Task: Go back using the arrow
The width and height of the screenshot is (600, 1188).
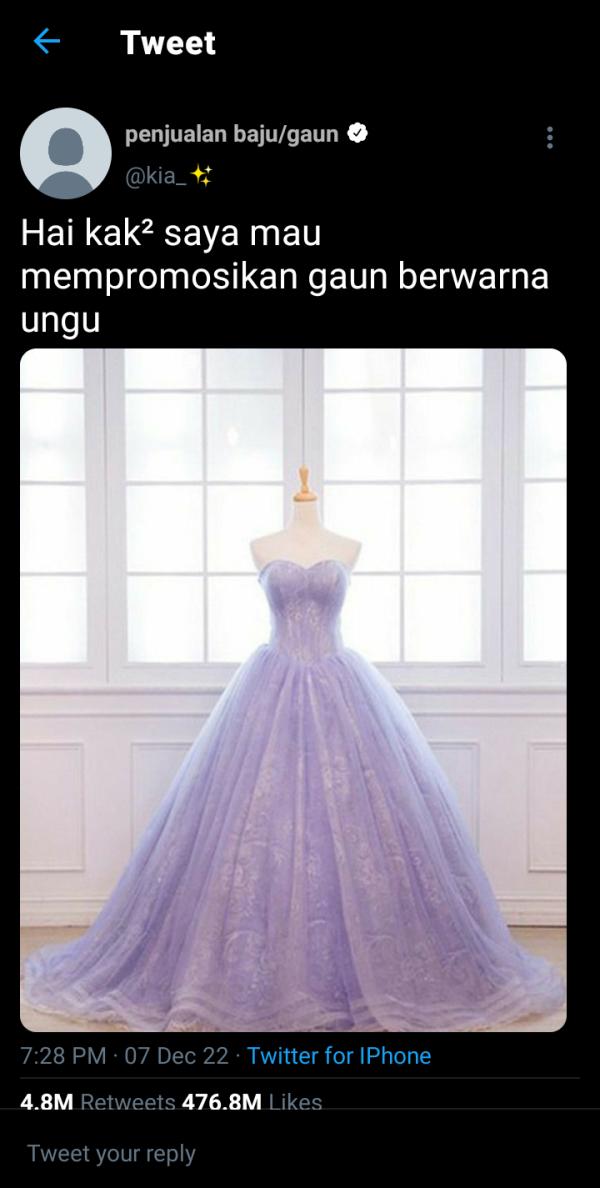Action: (x=47, y=42)
